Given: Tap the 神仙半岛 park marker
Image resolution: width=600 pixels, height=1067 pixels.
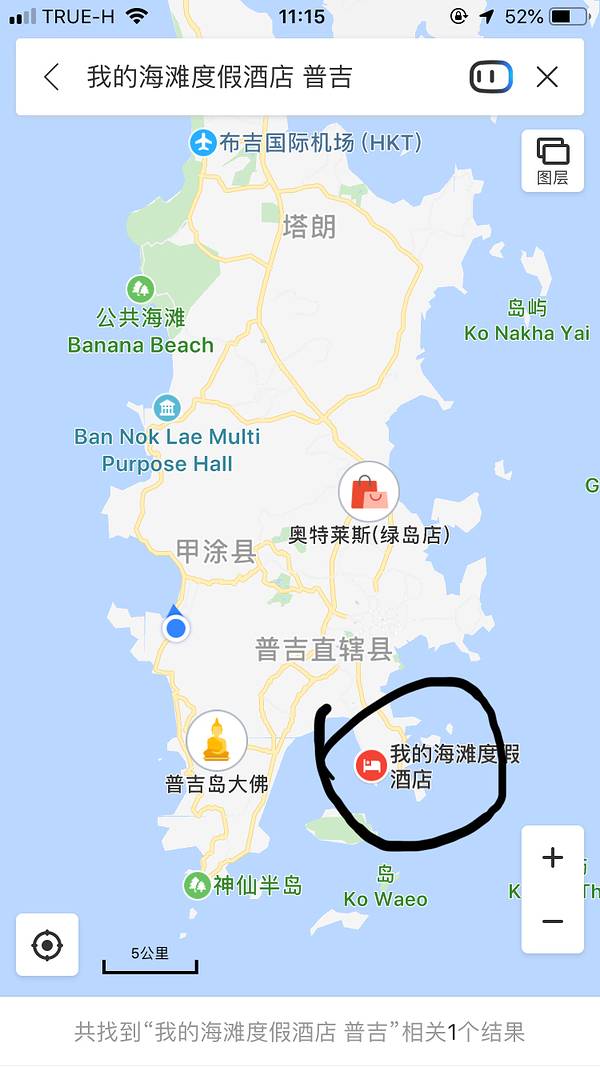Looking at the screenshot, I should click(x=197, y=885).
